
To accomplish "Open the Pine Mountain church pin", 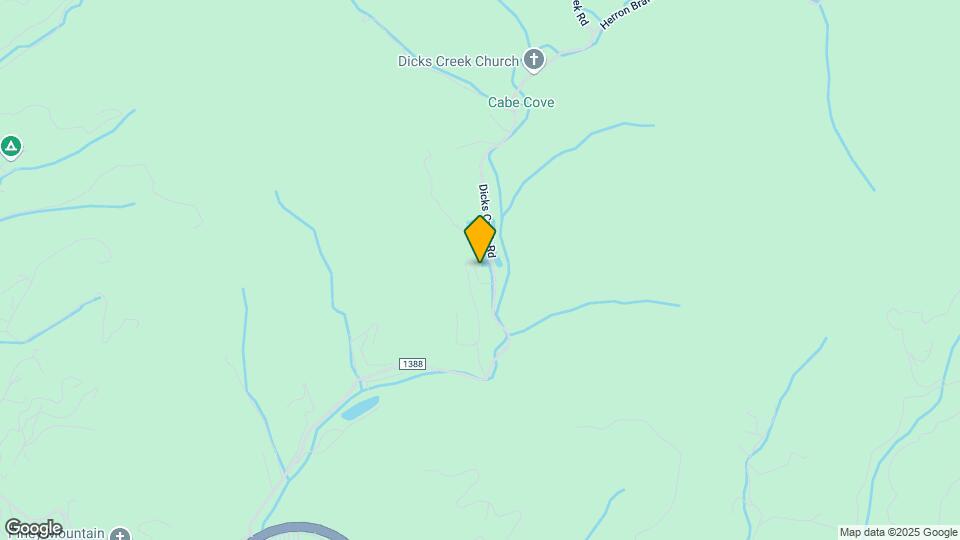I will (x=120, y=535).
